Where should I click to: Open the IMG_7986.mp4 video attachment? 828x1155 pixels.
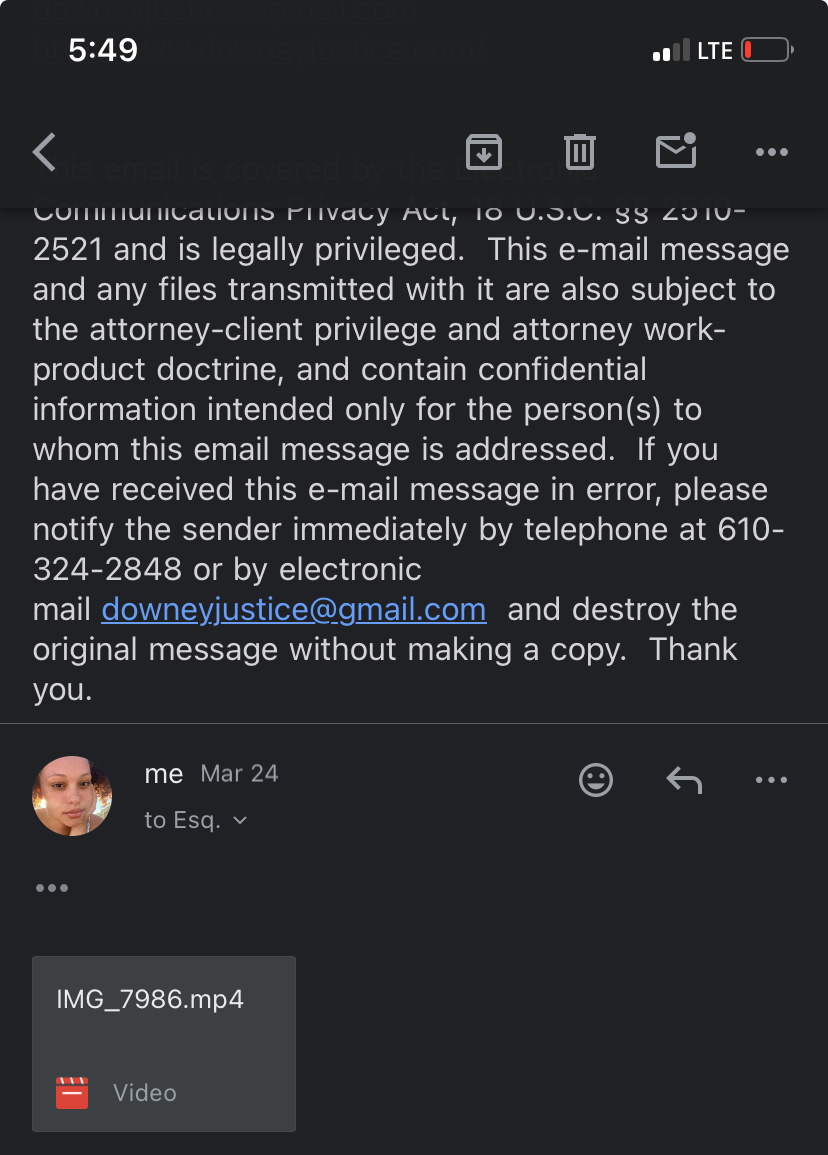tap(164, 1043)
